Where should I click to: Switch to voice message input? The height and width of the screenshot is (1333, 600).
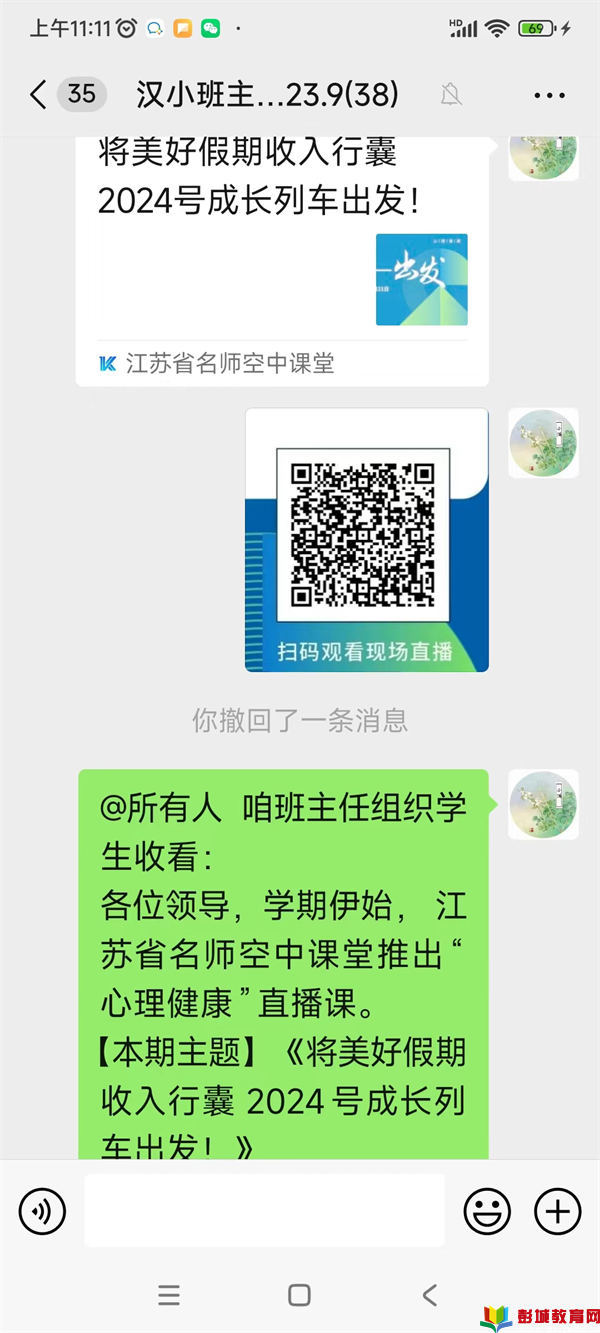[42, 1212]
